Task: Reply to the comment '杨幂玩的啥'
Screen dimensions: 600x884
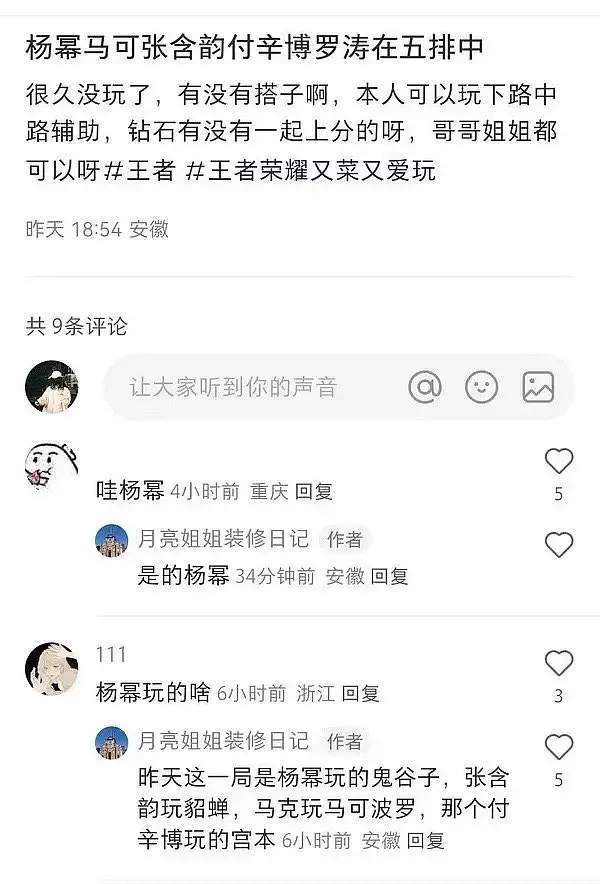Action: pyautogui.click(x=361, y=693)
